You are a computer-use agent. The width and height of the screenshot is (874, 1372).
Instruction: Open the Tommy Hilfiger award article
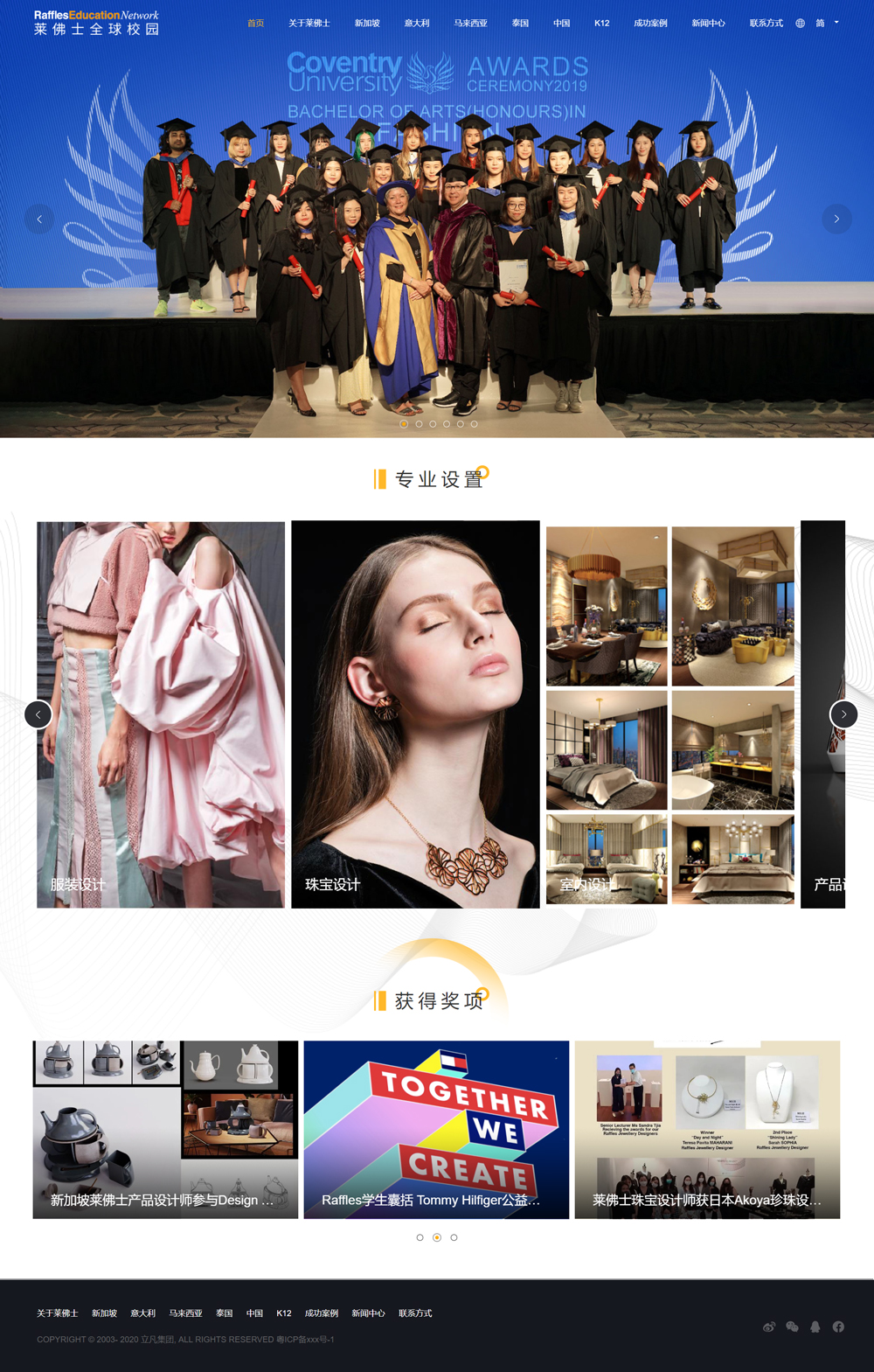[436, 1129]
